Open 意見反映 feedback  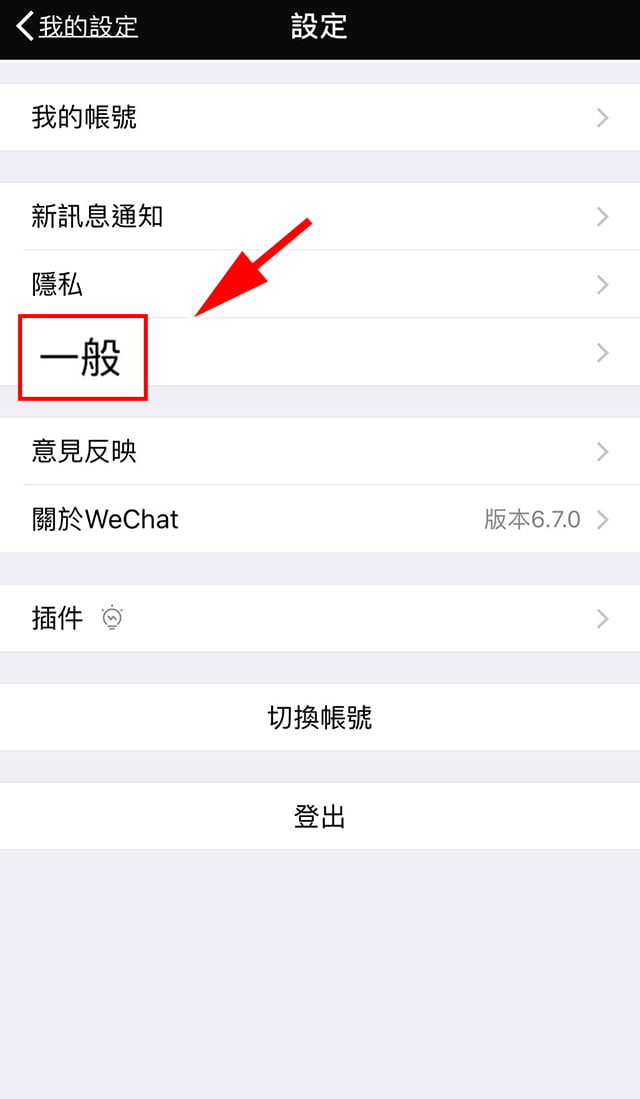point(320,452)
